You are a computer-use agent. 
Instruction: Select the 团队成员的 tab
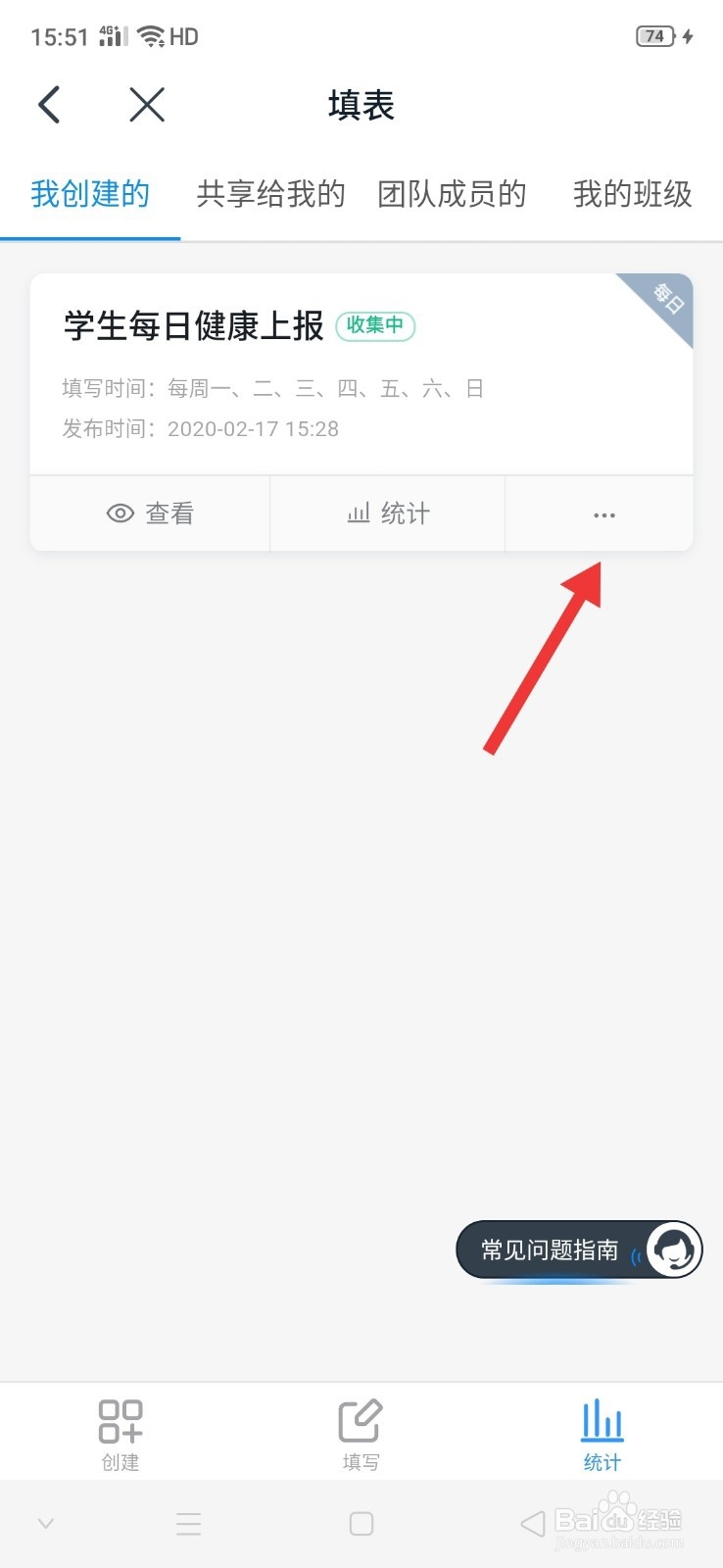(x=453, y=194)
